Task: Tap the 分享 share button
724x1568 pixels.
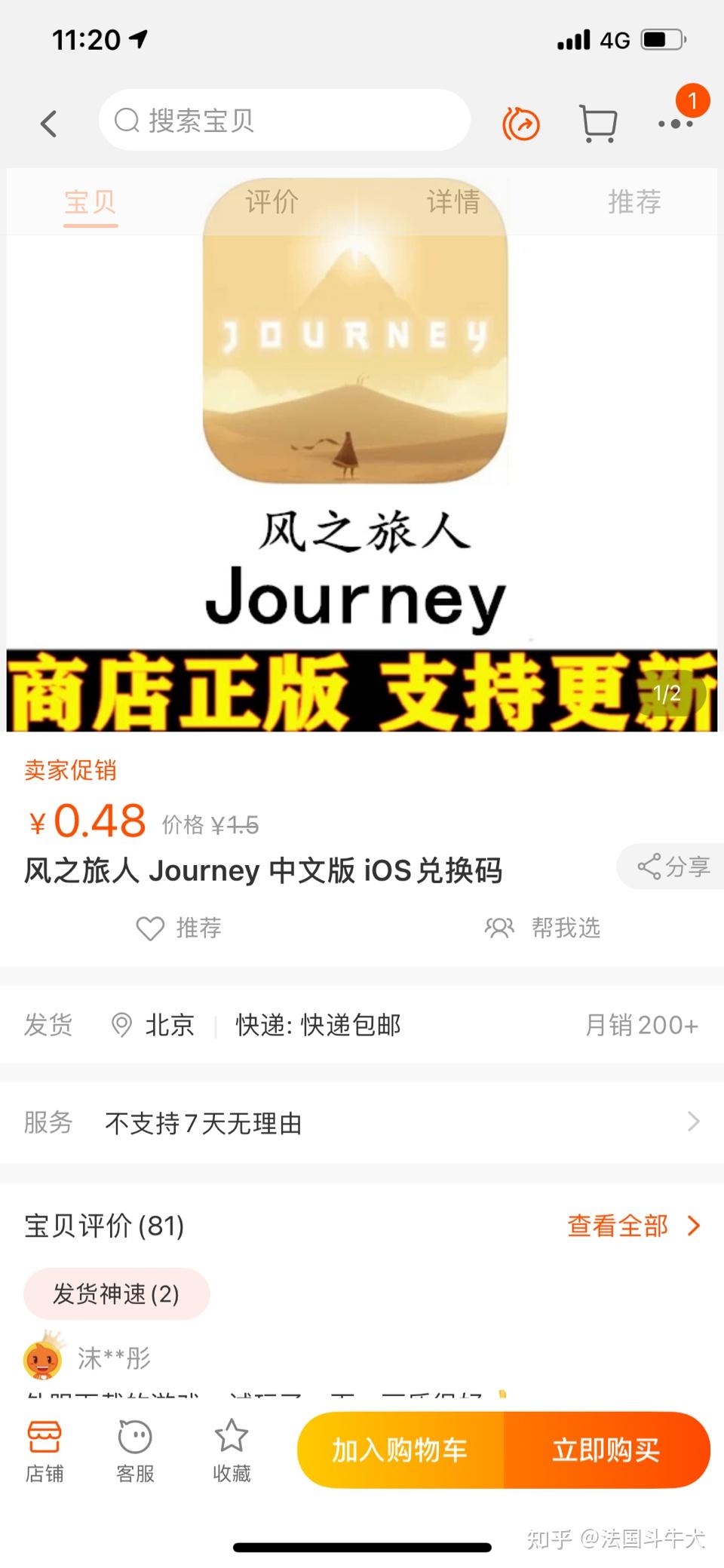Action: [673, 867]
